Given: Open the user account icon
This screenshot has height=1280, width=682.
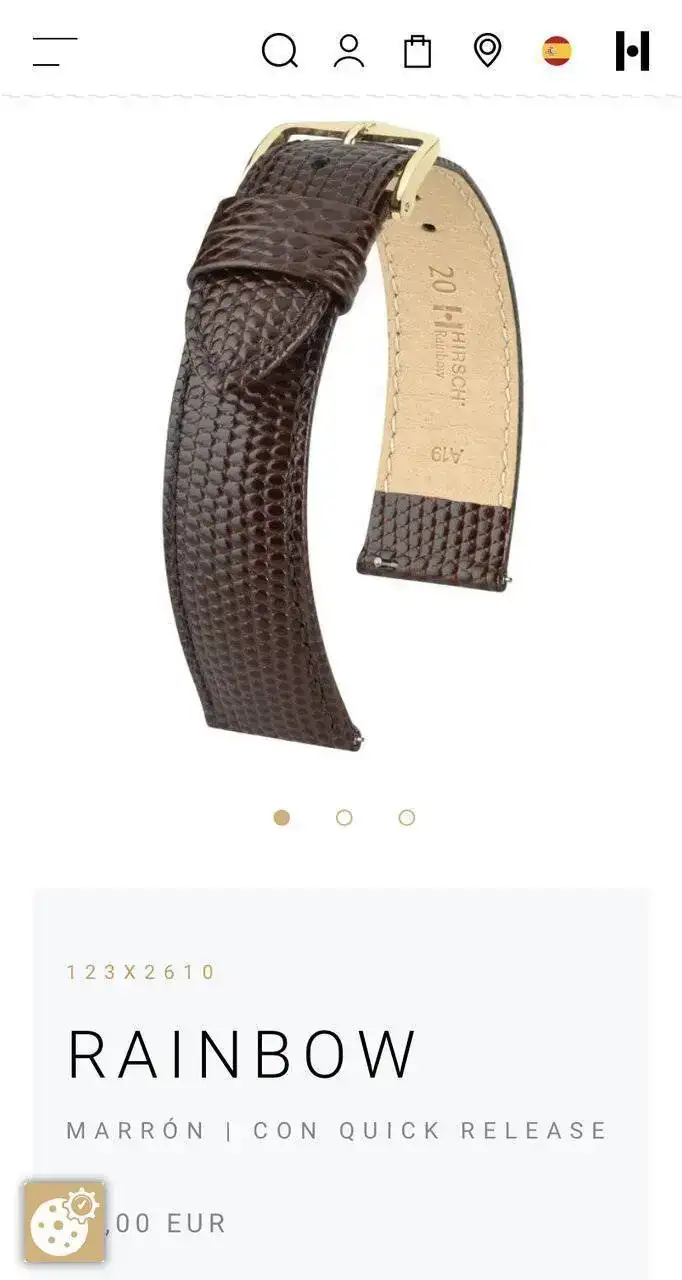Looking at the screenshot, I should pyautogui.click(x=349, y=51).
